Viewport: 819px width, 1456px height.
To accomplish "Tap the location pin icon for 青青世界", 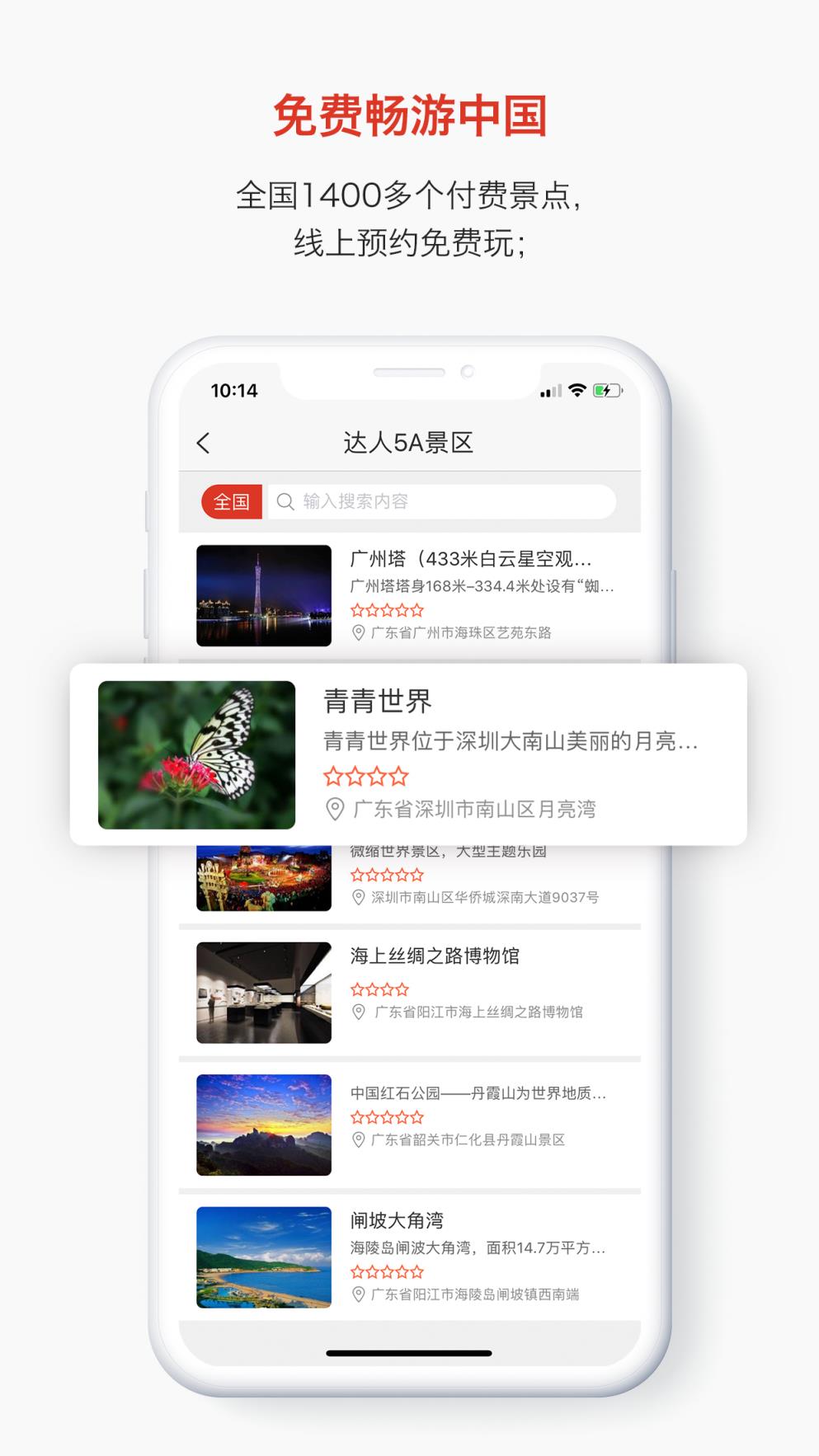I will coord(333,811).
